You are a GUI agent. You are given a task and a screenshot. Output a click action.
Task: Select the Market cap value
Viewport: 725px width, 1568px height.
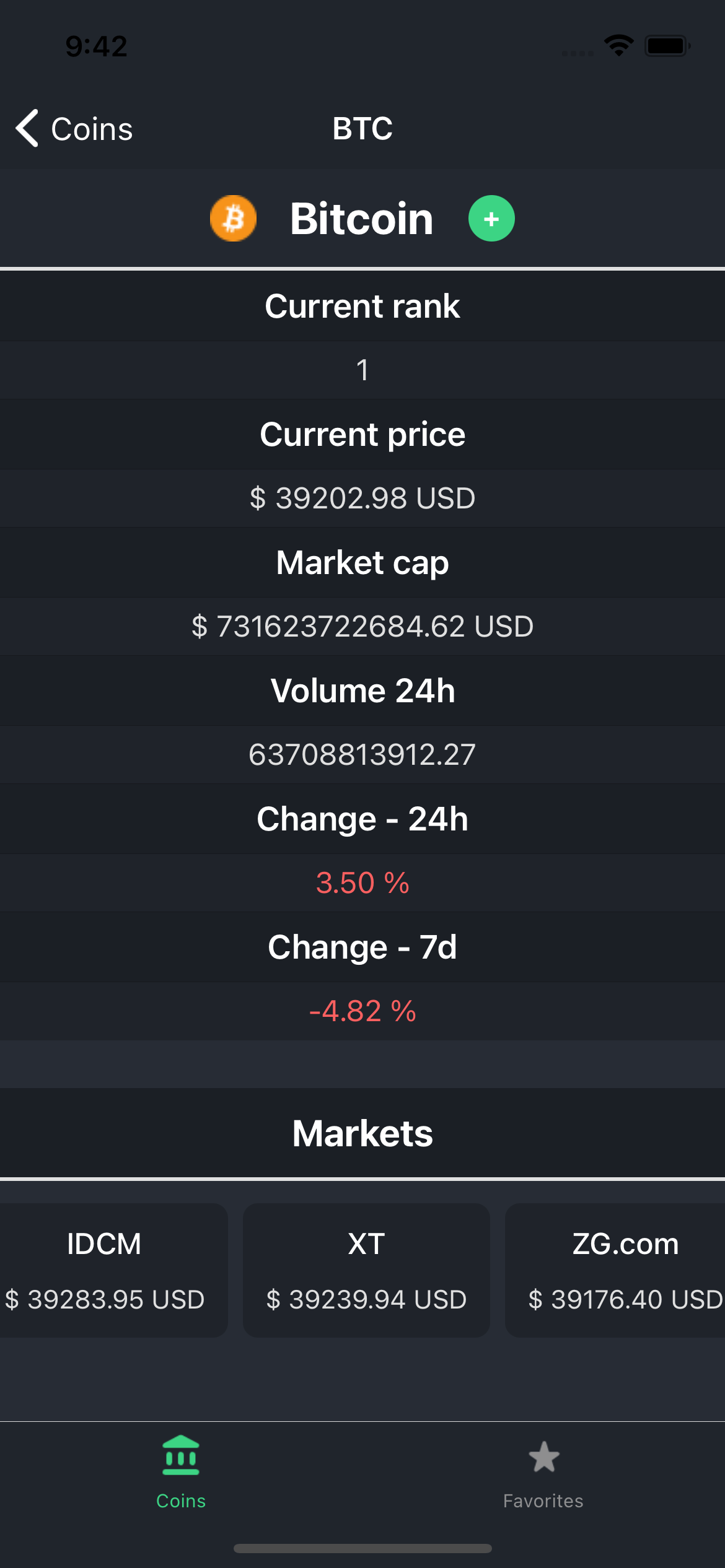click(362, 626)
